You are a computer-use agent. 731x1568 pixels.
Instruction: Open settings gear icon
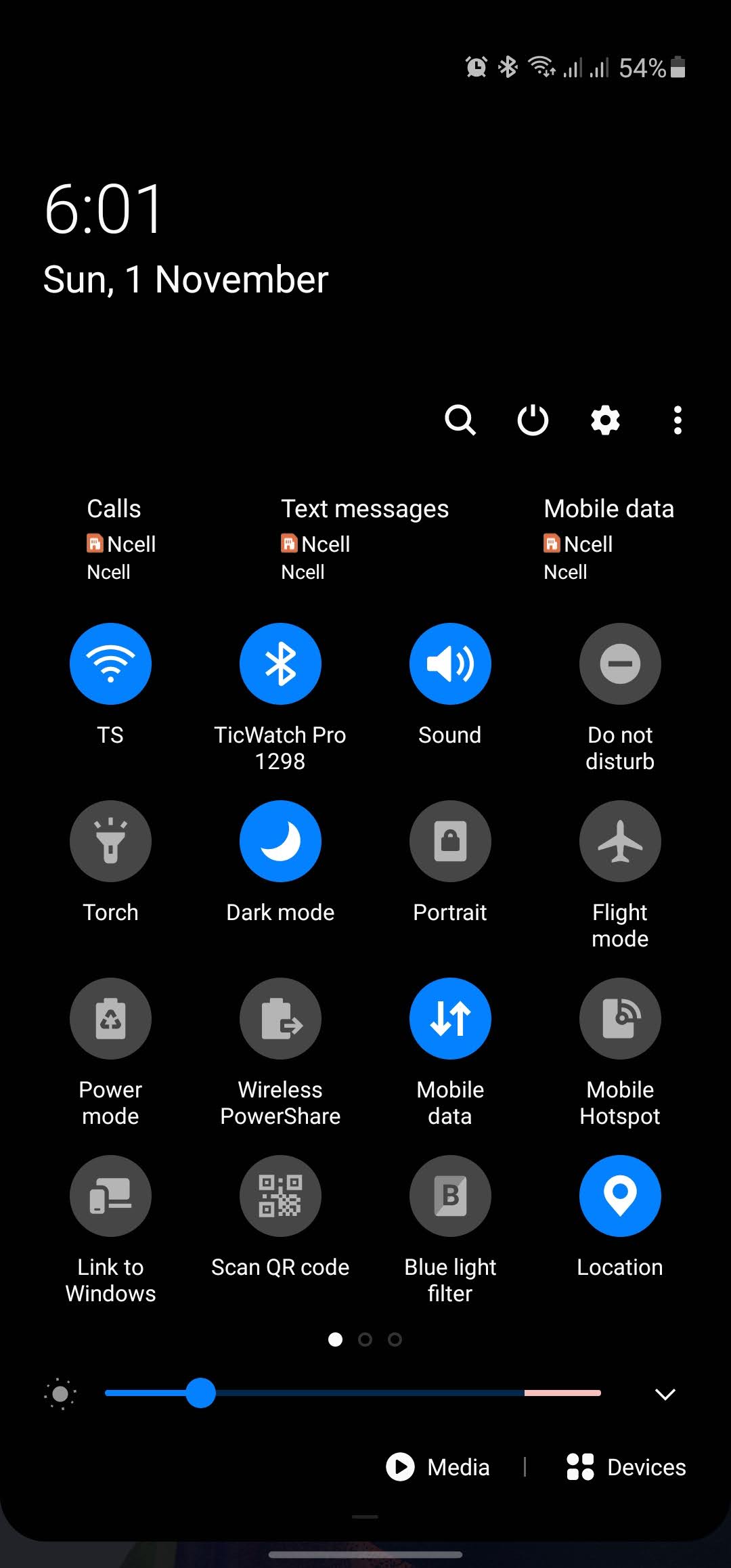click(605, 420)
